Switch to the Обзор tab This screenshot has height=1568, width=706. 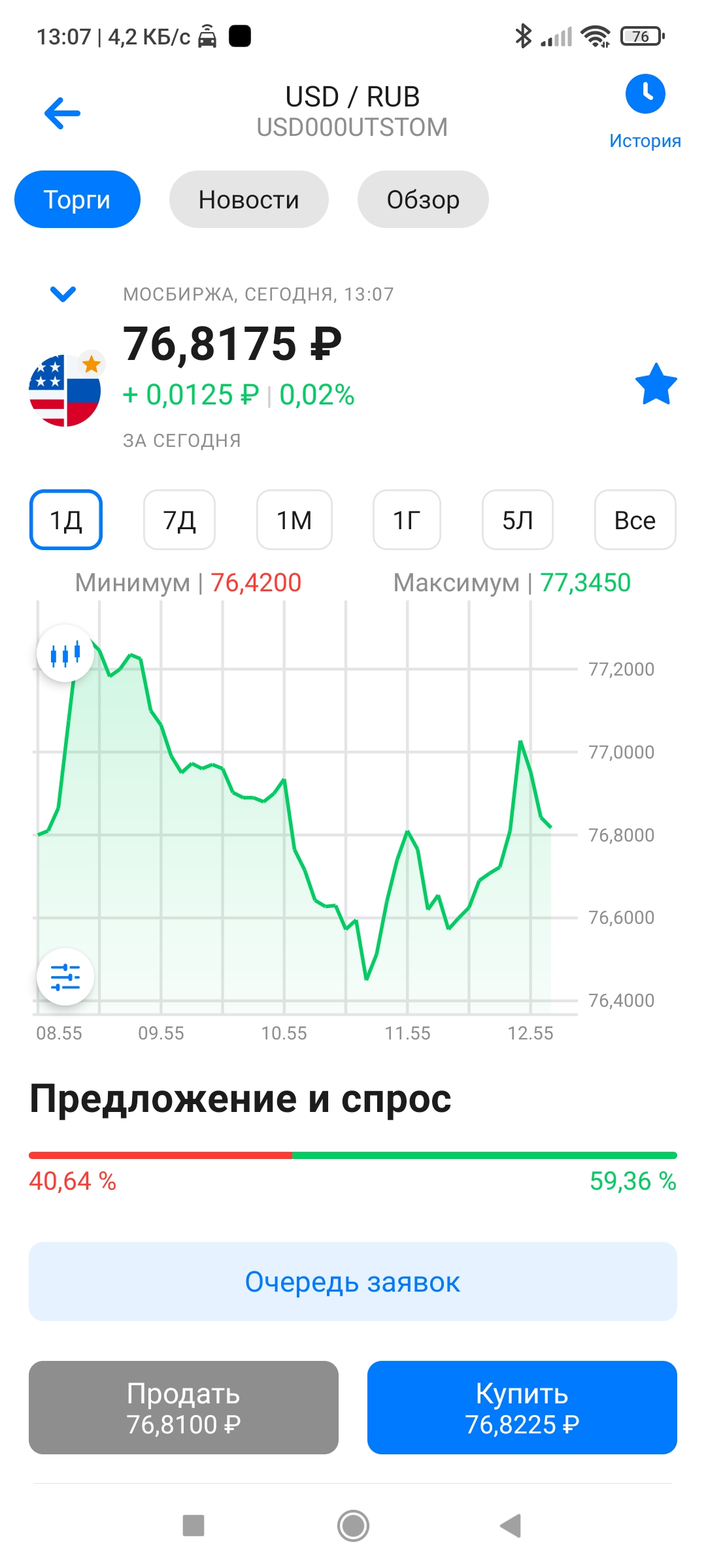pyautogui.click(x=423, y=199)
